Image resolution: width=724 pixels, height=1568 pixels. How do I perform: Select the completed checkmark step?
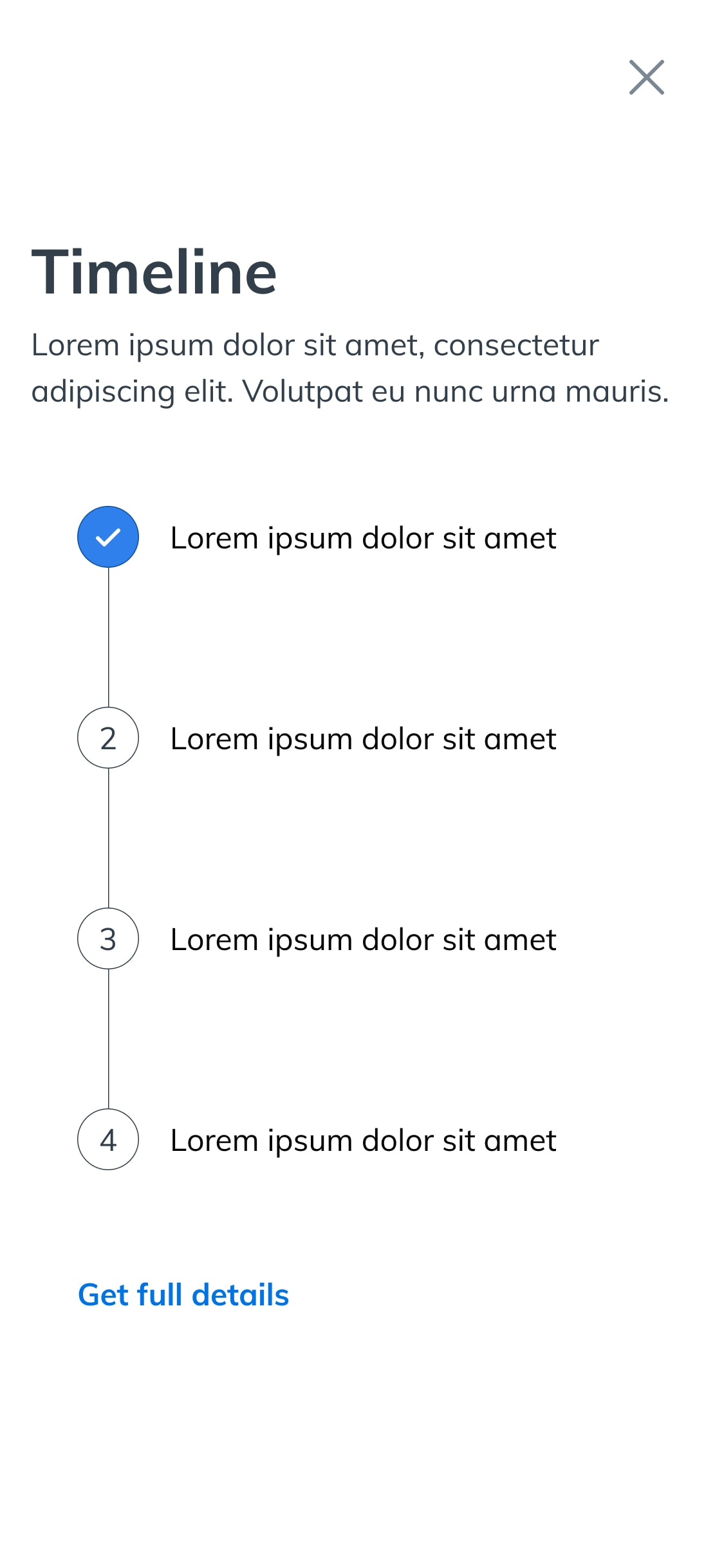(x=108, y=537)
